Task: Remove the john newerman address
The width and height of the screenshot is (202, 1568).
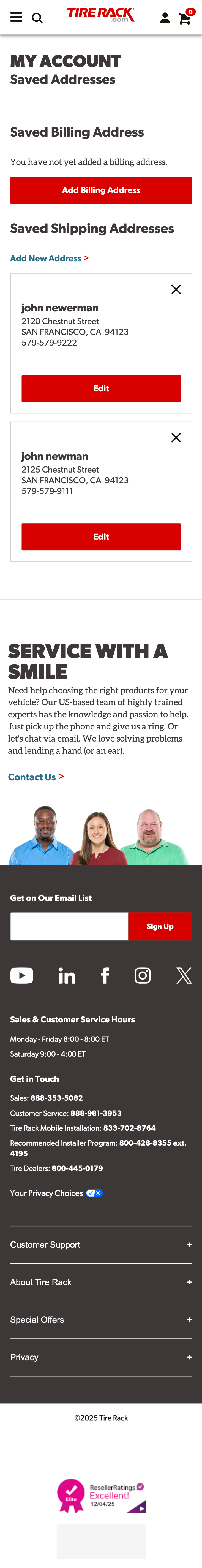Action: [x=176, y=289]
